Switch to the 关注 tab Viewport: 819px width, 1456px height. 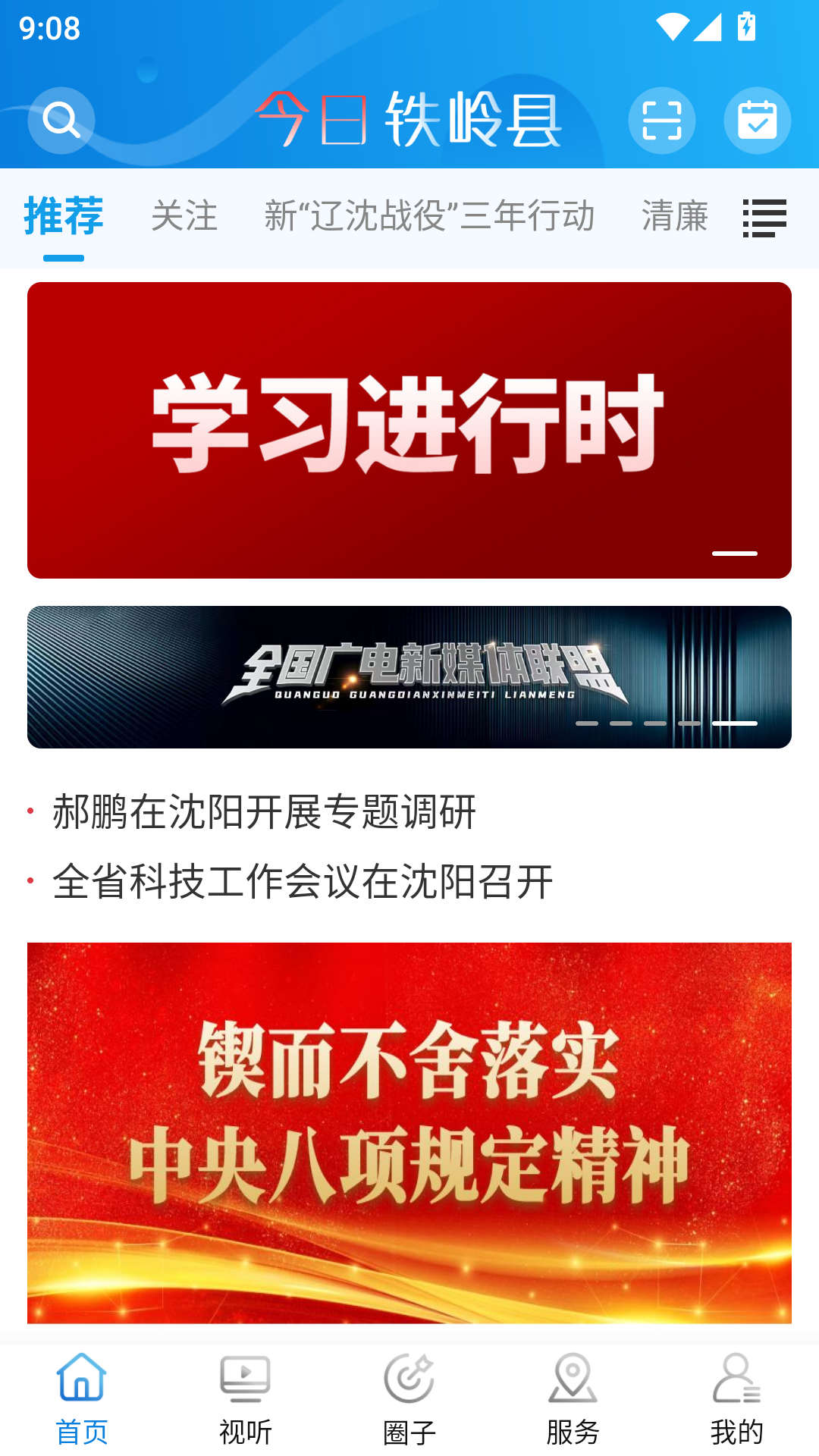coord(184,216)
